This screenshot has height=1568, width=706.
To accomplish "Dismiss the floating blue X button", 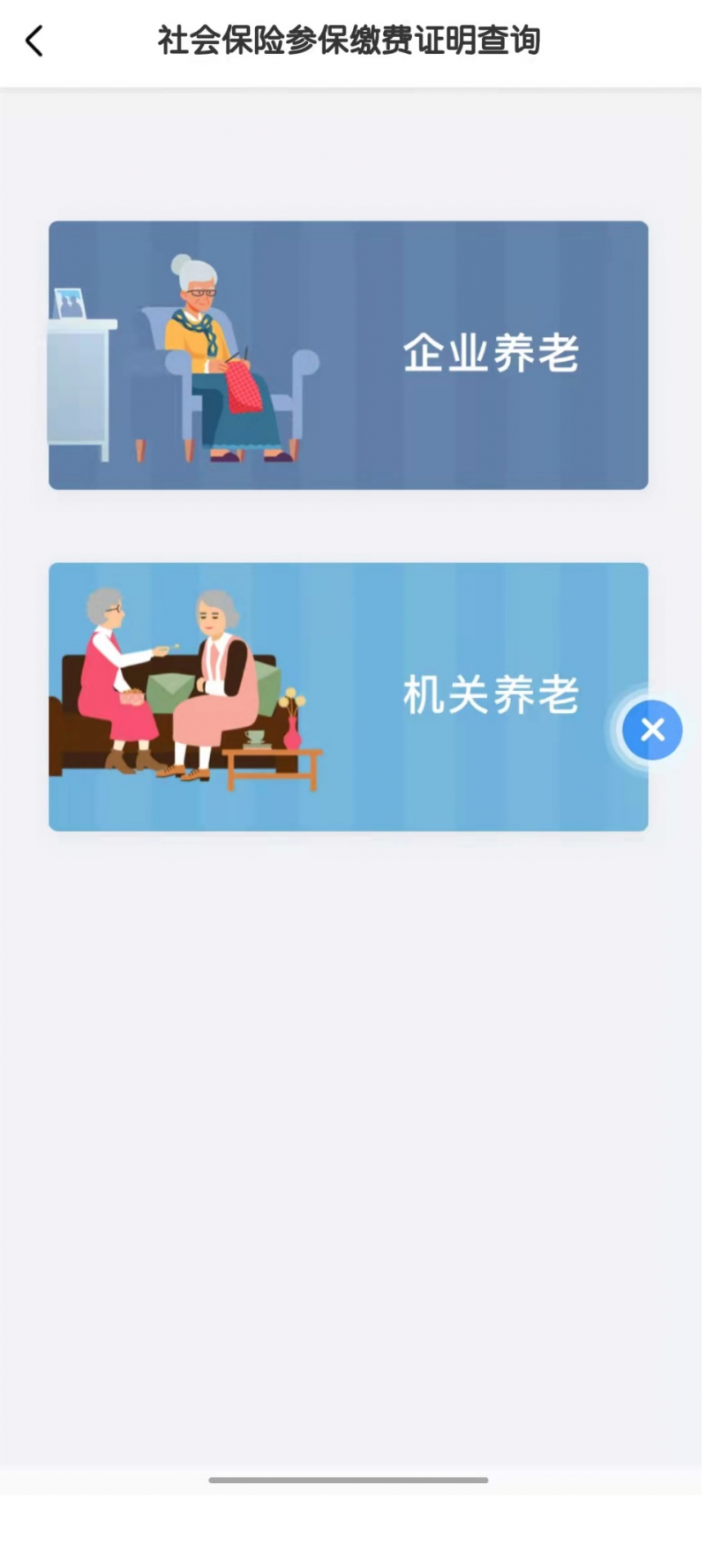I will 652,730.
